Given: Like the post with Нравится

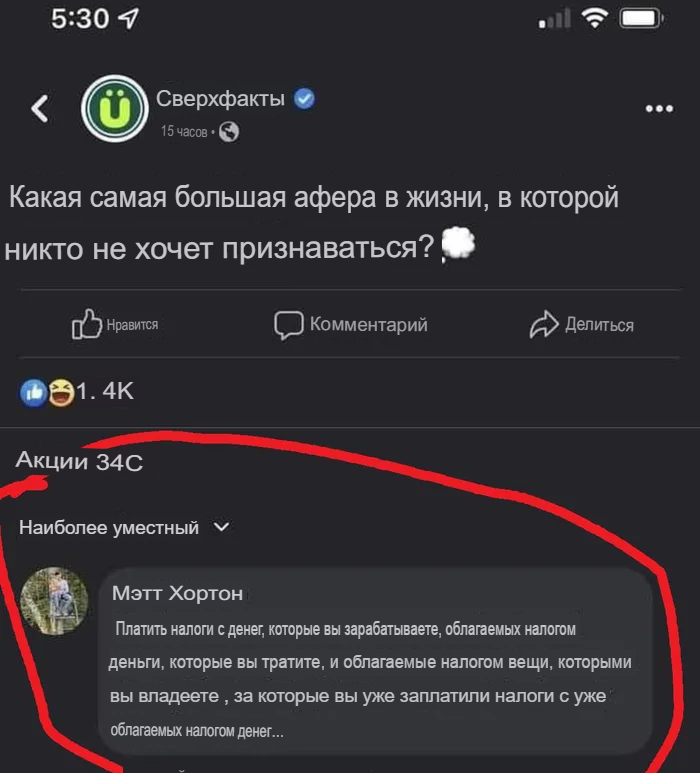Looking at the screenshot, I should coord(115,324).
